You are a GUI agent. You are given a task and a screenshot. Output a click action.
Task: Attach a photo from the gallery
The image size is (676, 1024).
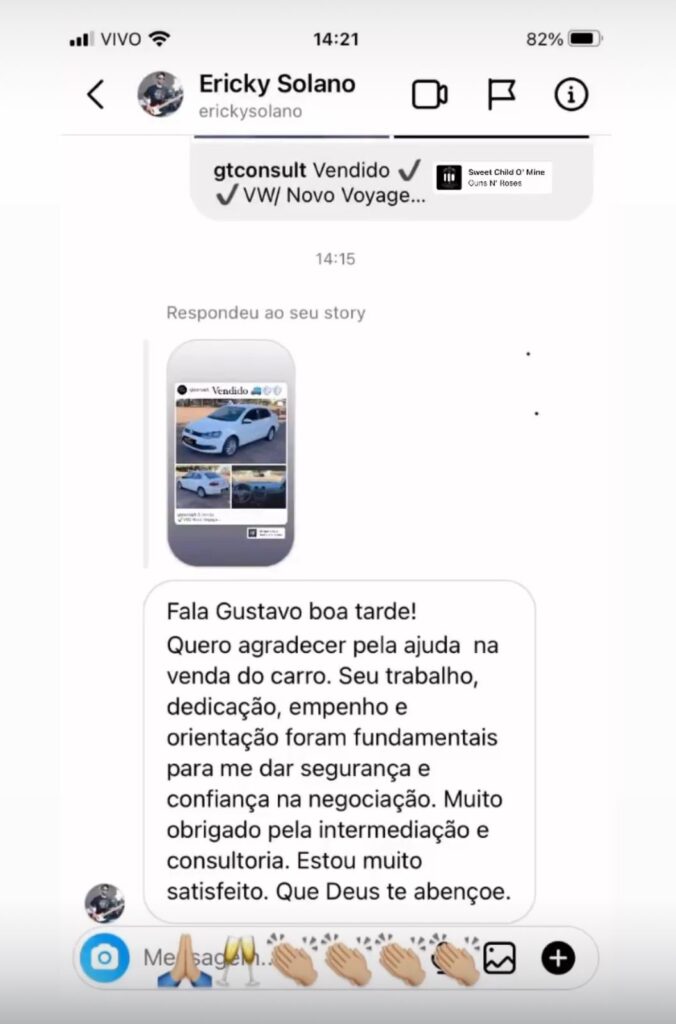pyautogui.click(x=499, y=958)
